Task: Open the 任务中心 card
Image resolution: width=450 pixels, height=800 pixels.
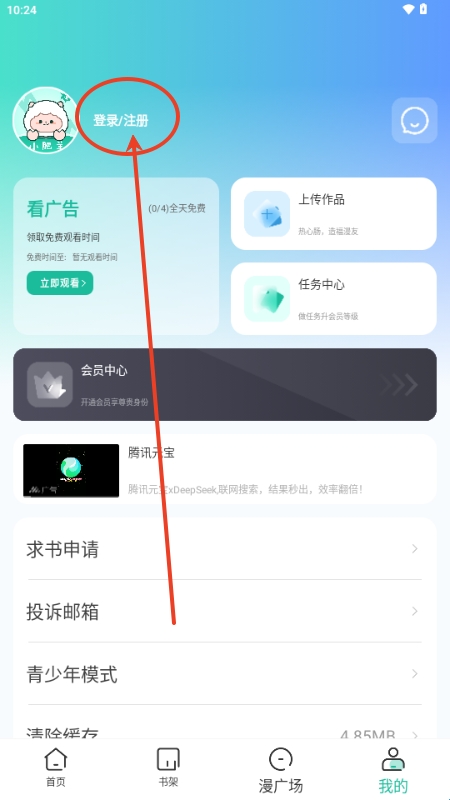Action: [334, 298]
